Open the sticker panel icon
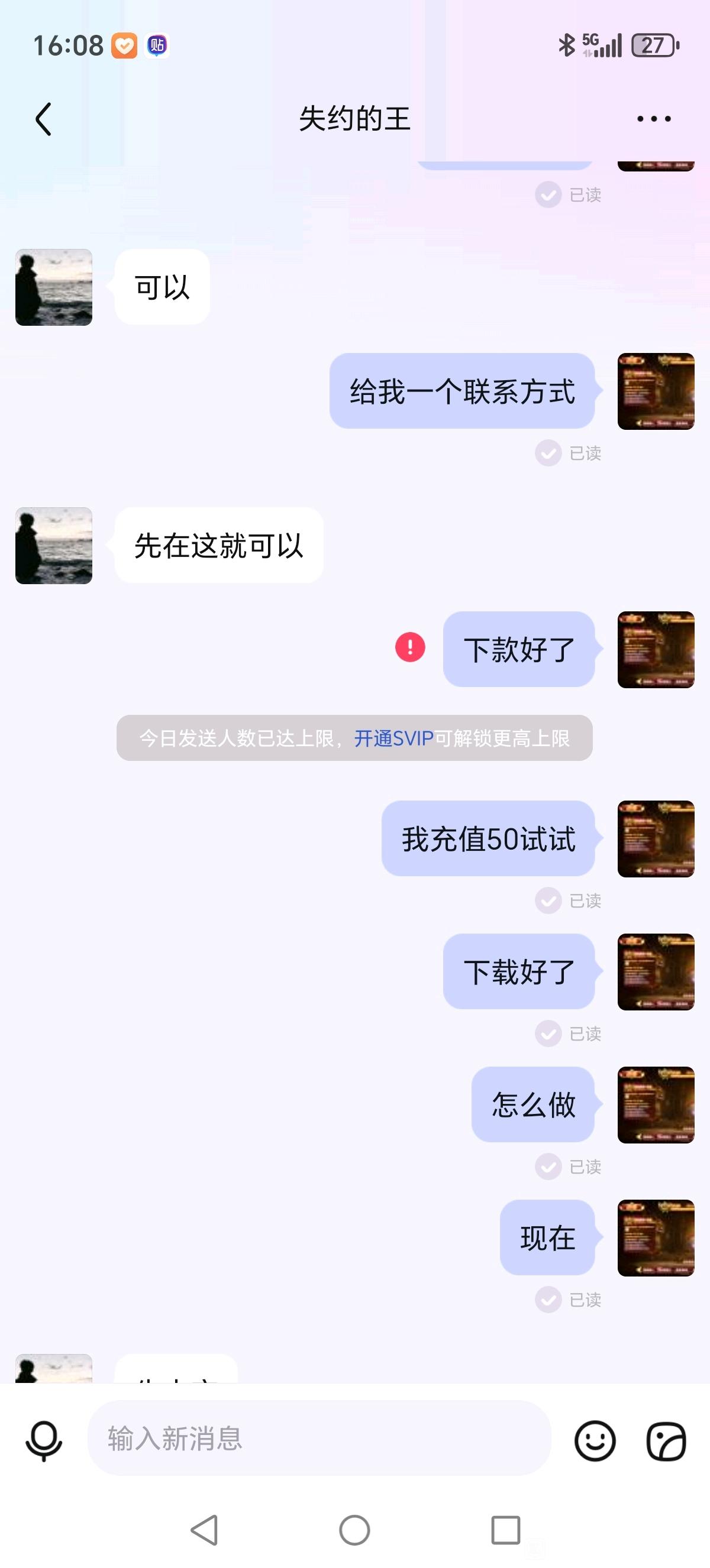The image size is (710, 1568). [666, 1440]
